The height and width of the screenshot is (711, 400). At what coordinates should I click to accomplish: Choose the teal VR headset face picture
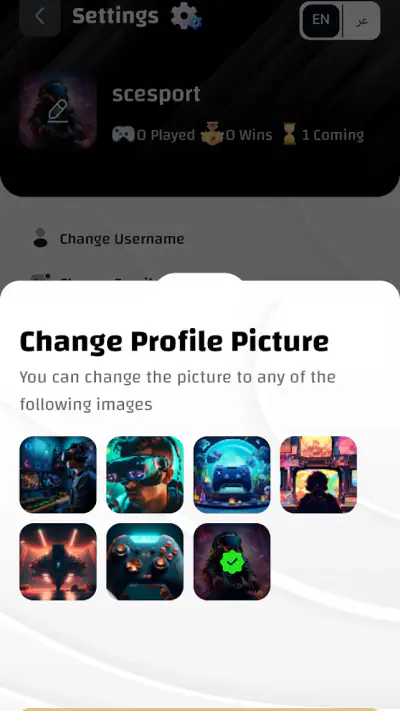pyautogui.click(x=145, y=475)
